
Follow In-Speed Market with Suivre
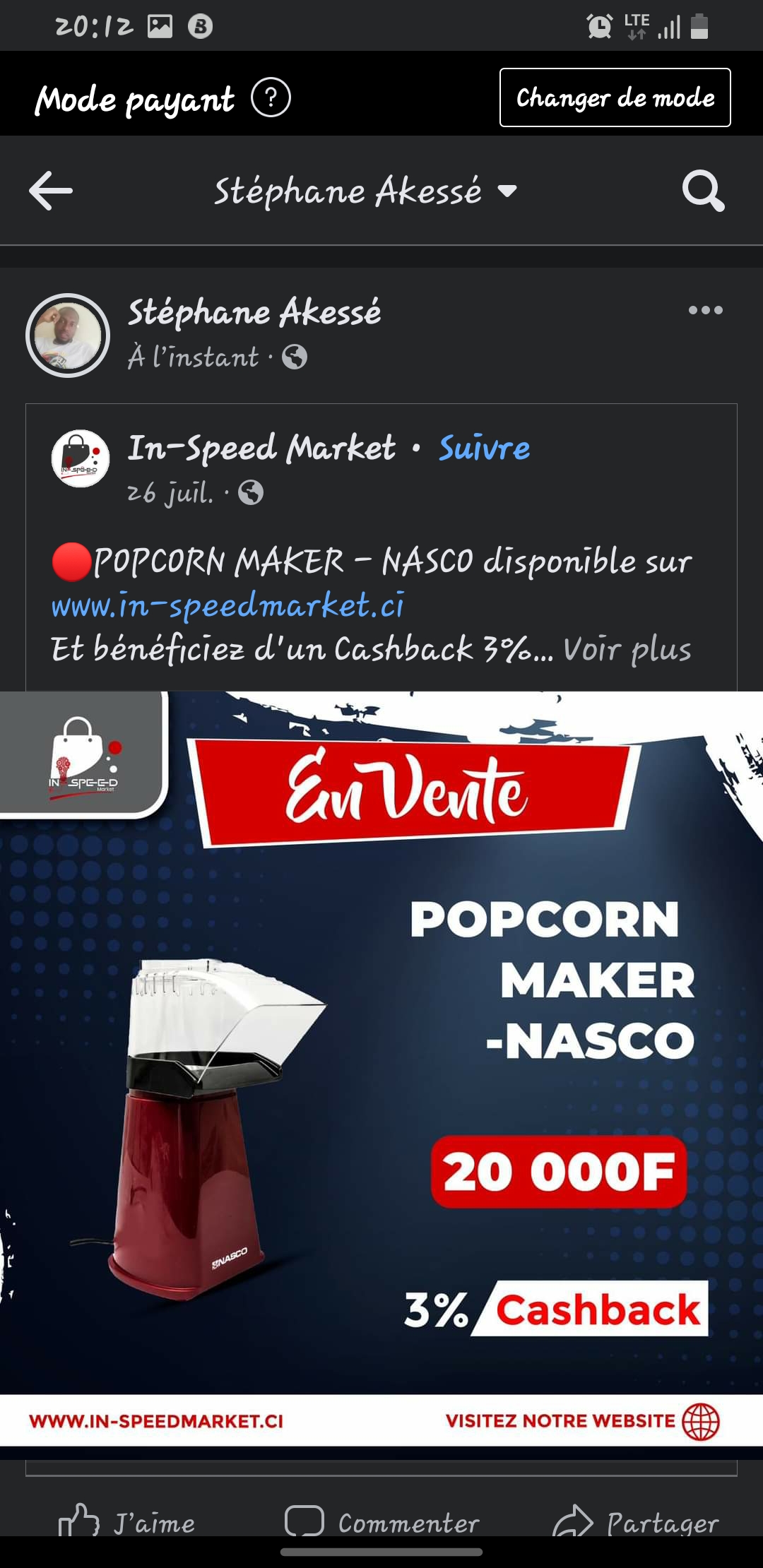click(x=484, y=448)
